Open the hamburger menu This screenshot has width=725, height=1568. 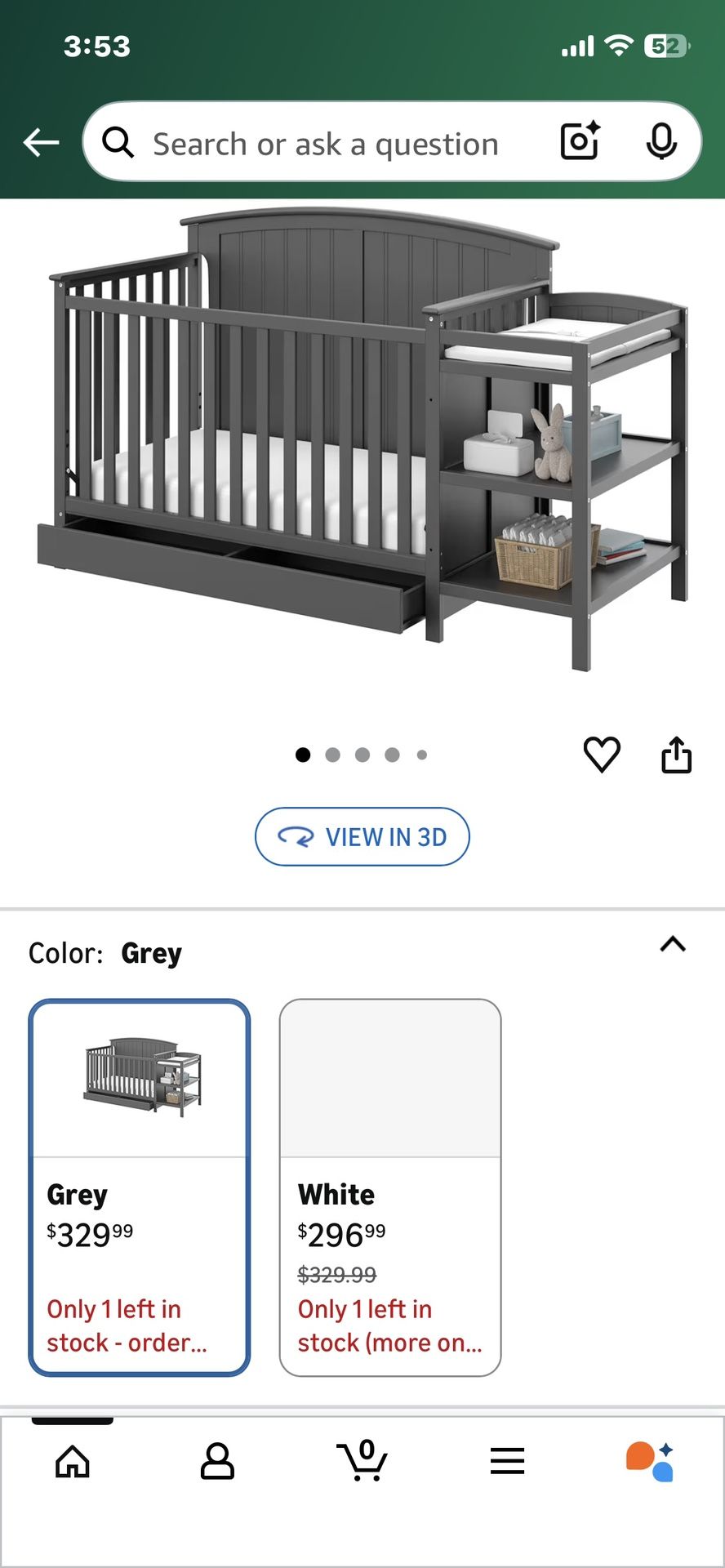(507, 1462)
